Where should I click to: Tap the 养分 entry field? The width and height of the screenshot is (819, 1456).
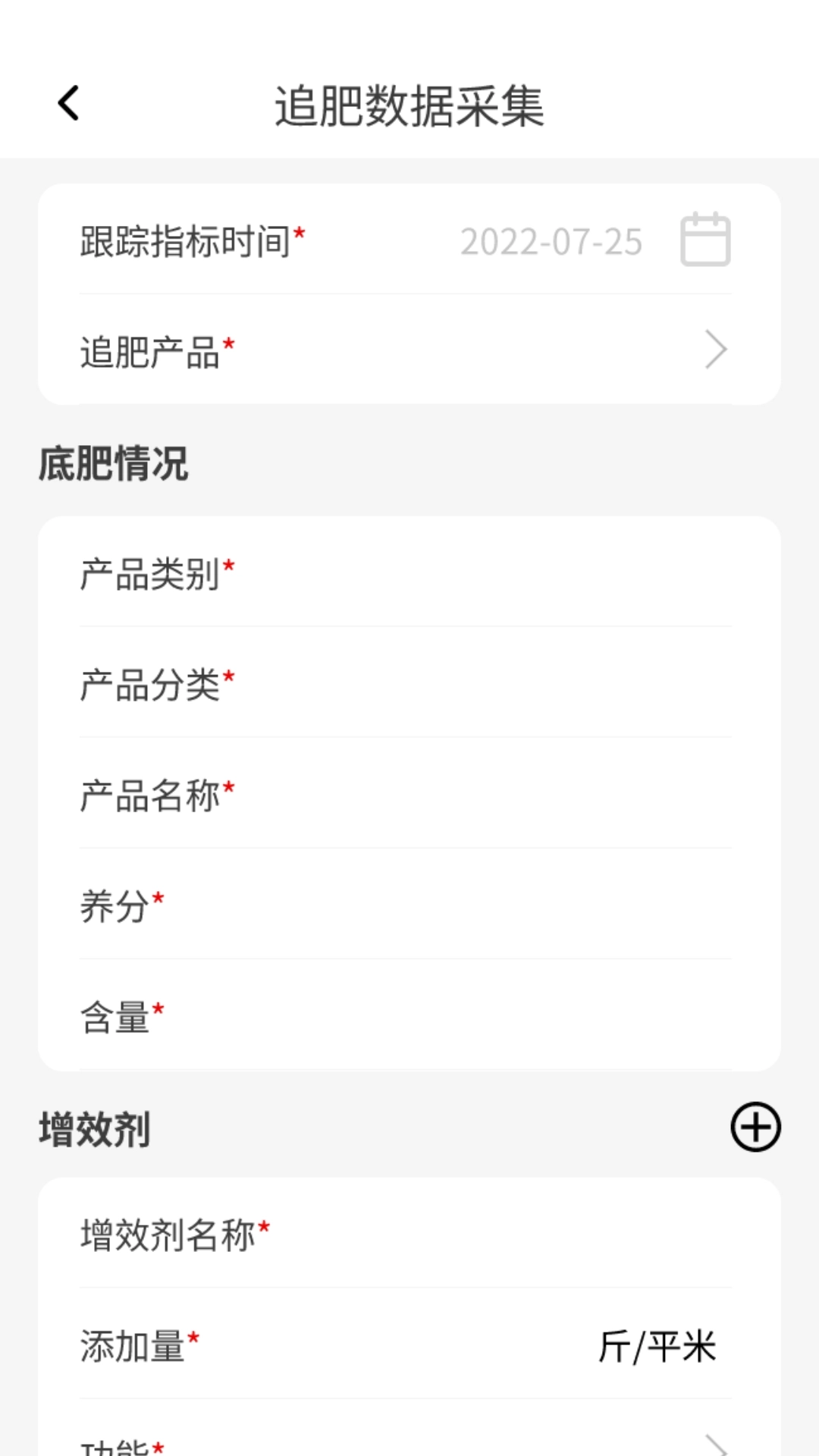point(409,905)
